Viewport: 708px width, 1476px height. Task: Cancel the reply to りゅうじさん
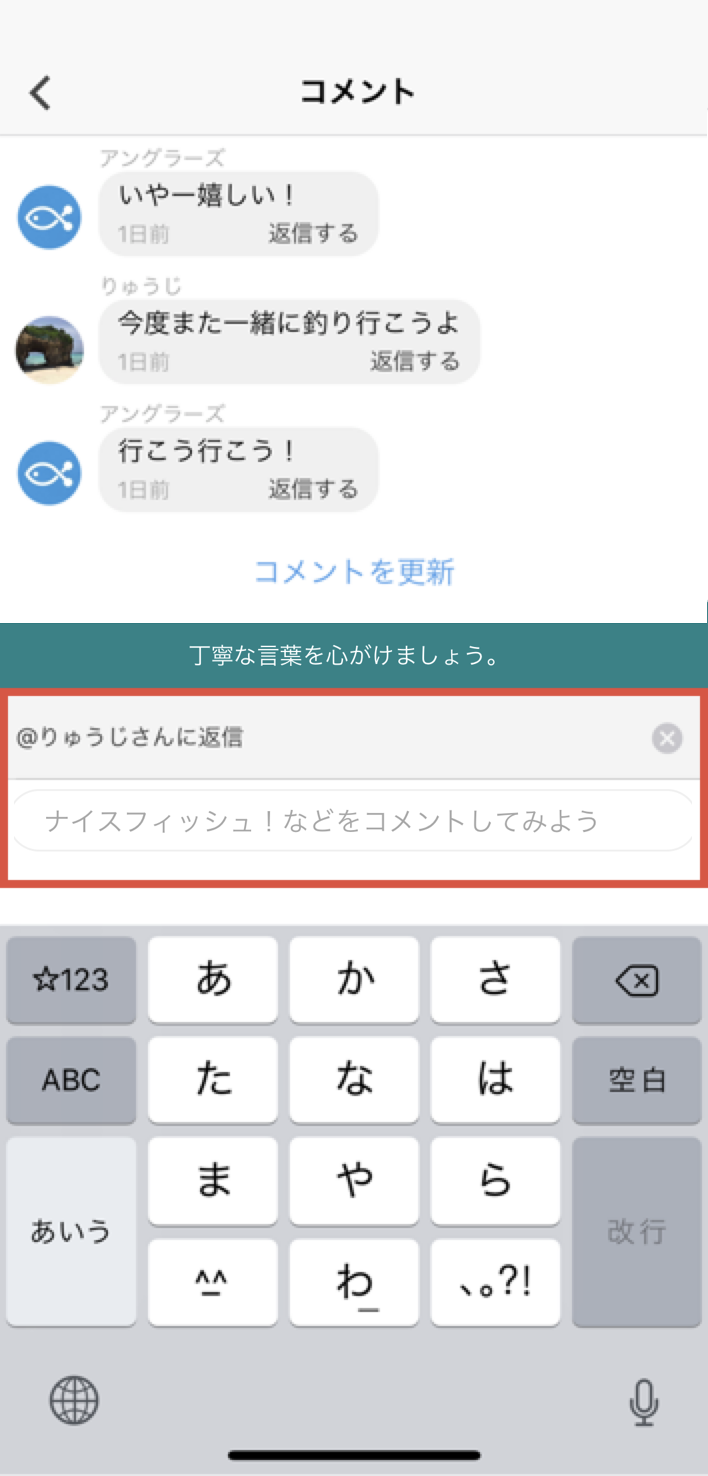(x=667, y=738)
